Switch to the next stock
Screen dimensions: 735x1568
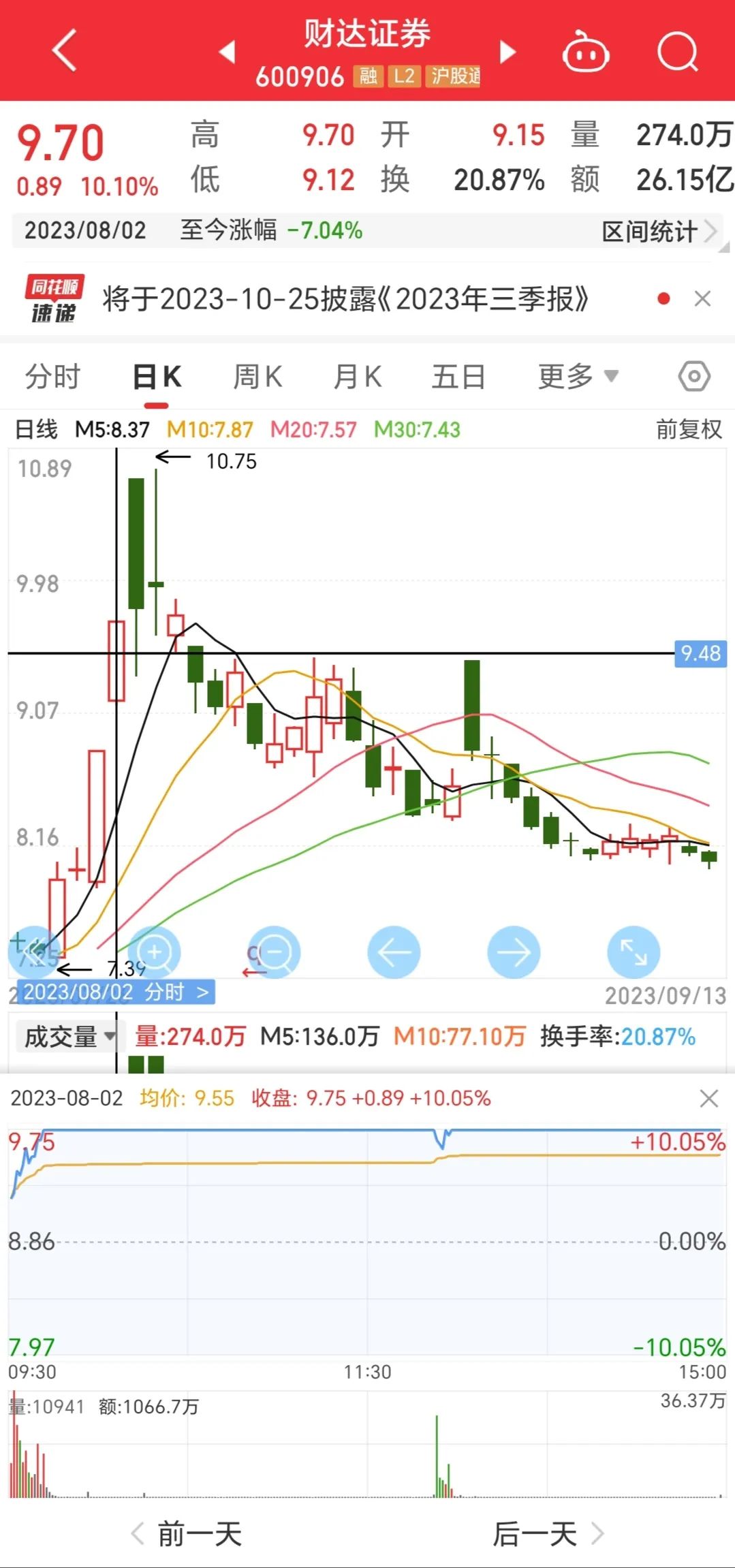507,51
